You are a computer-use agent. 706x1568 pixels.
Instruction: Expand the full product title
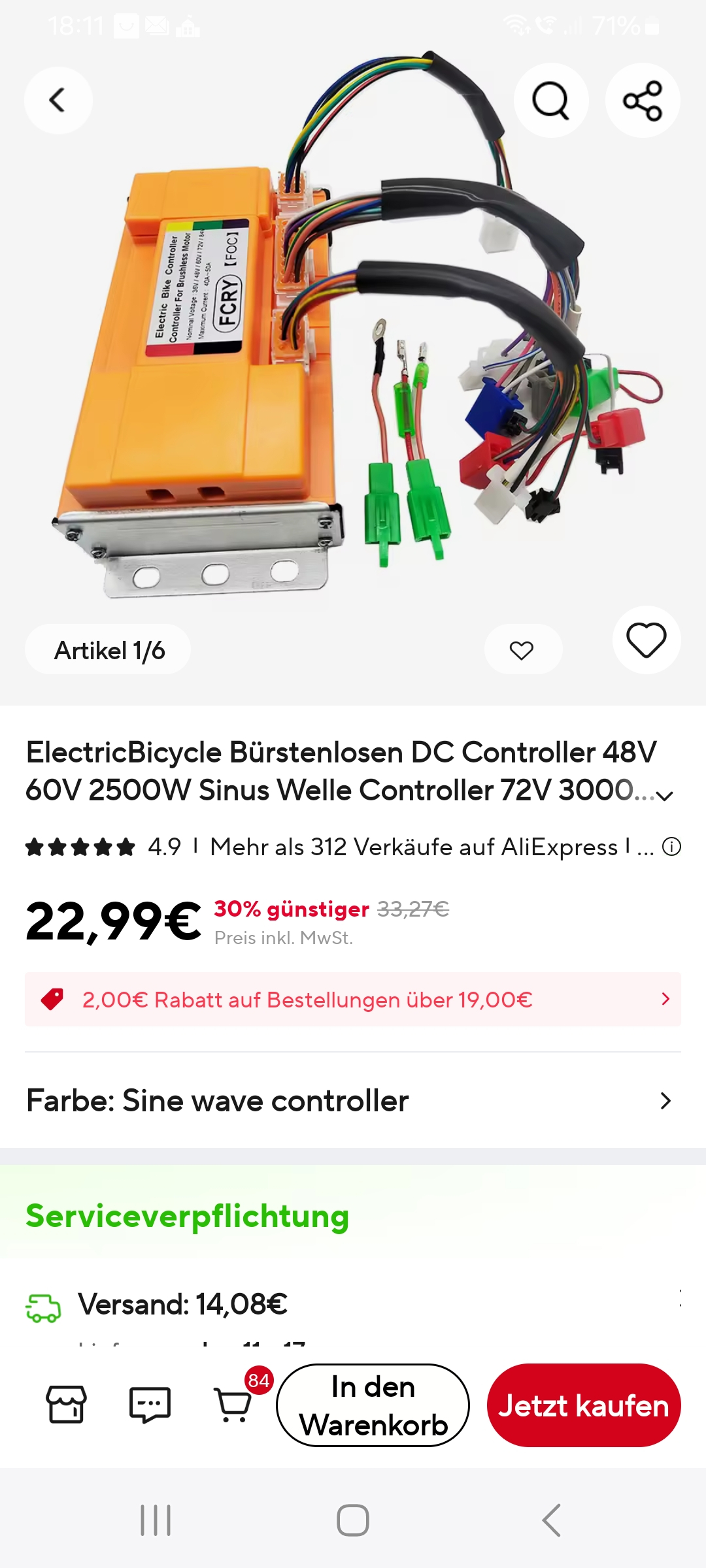(665, 795)
